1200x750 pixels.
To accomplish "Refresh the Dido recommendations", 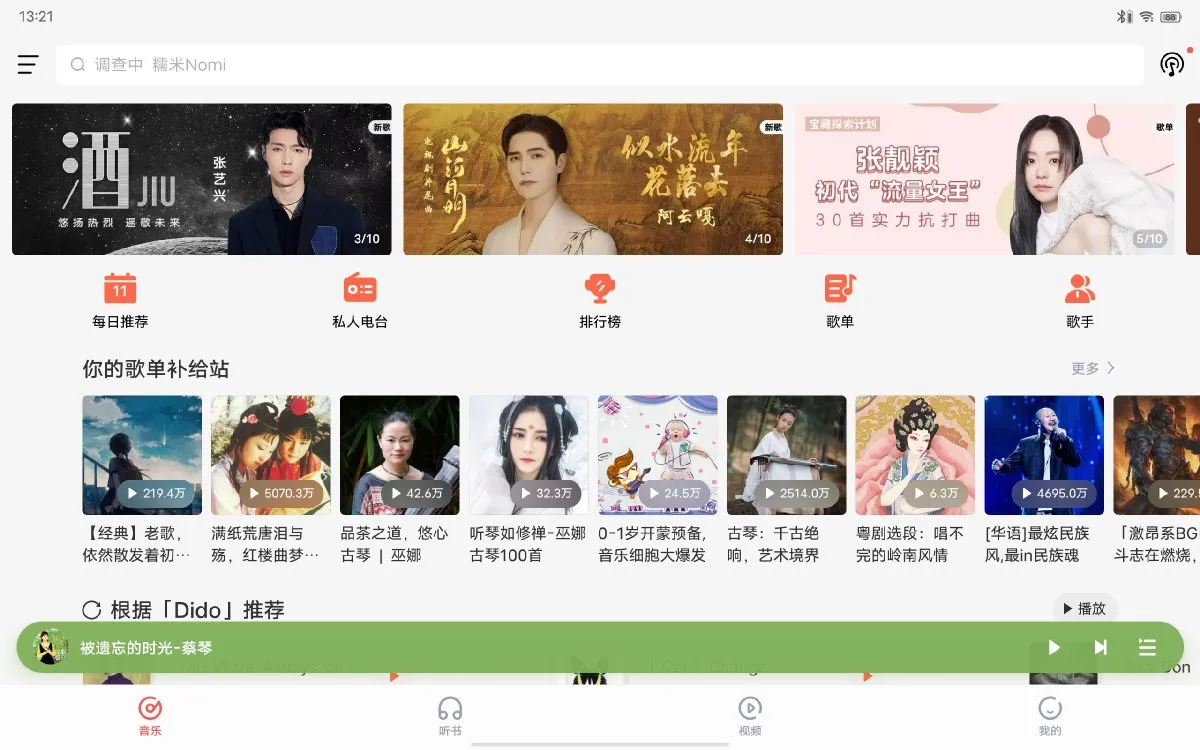I will click(92, 610).
